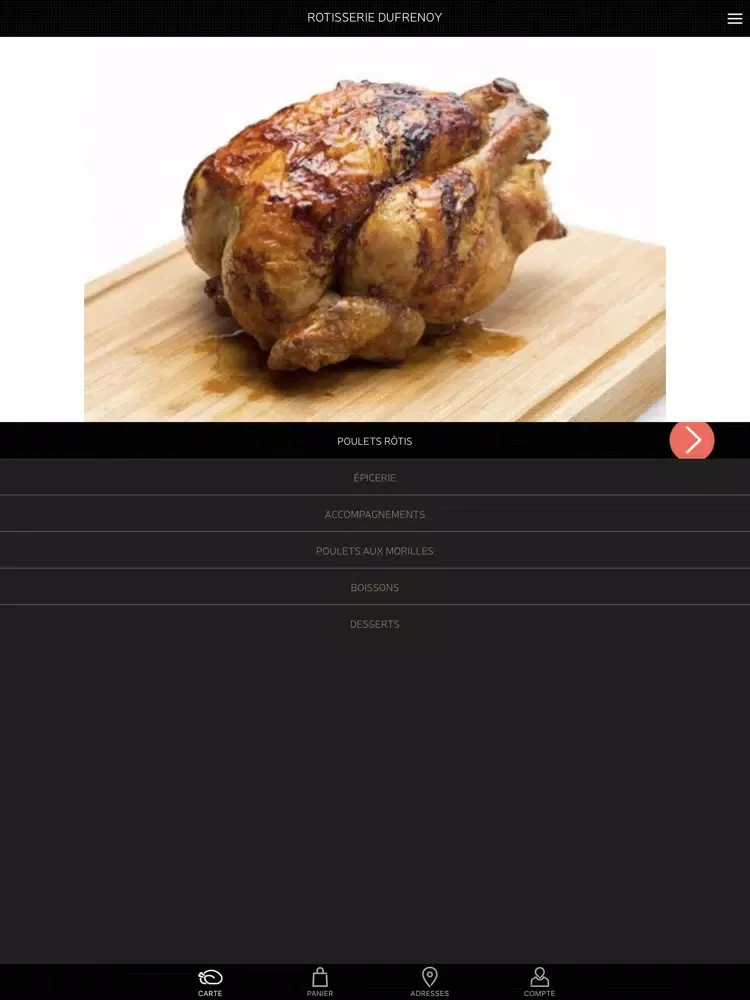Screen dimensions: 750x1000
Task: Choose the Accompagnements category
Action: 374,514
